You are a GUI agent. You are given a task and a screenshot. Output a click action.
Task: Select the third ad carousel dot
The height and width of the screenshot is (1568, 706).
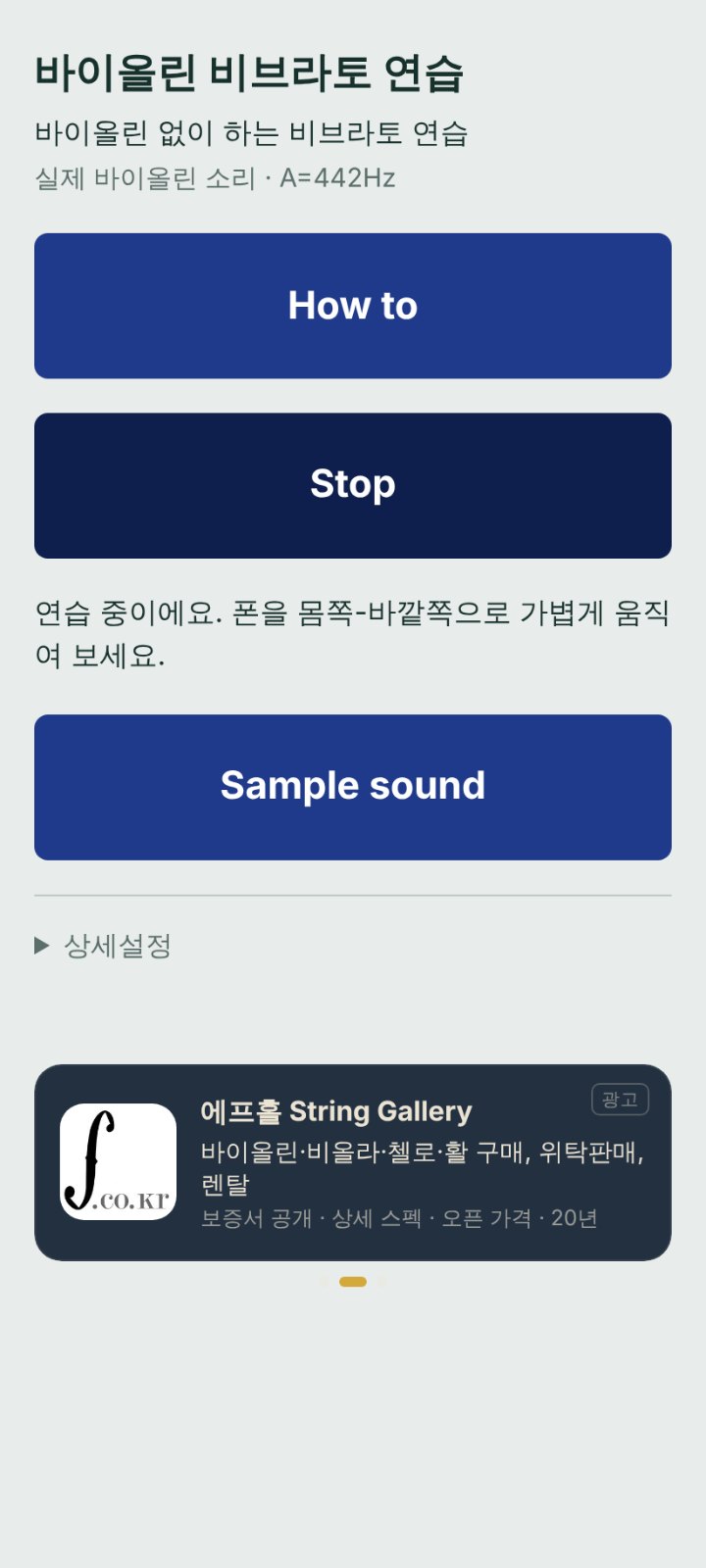point(381,1282)
